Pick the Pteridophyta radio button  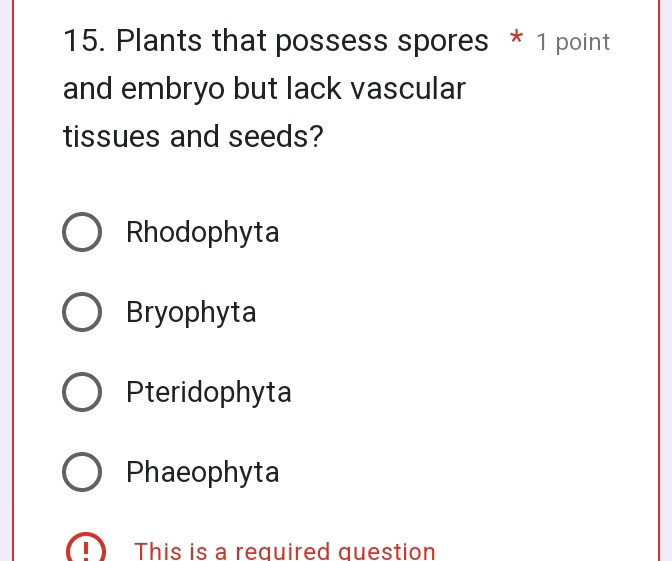(82, 393)
